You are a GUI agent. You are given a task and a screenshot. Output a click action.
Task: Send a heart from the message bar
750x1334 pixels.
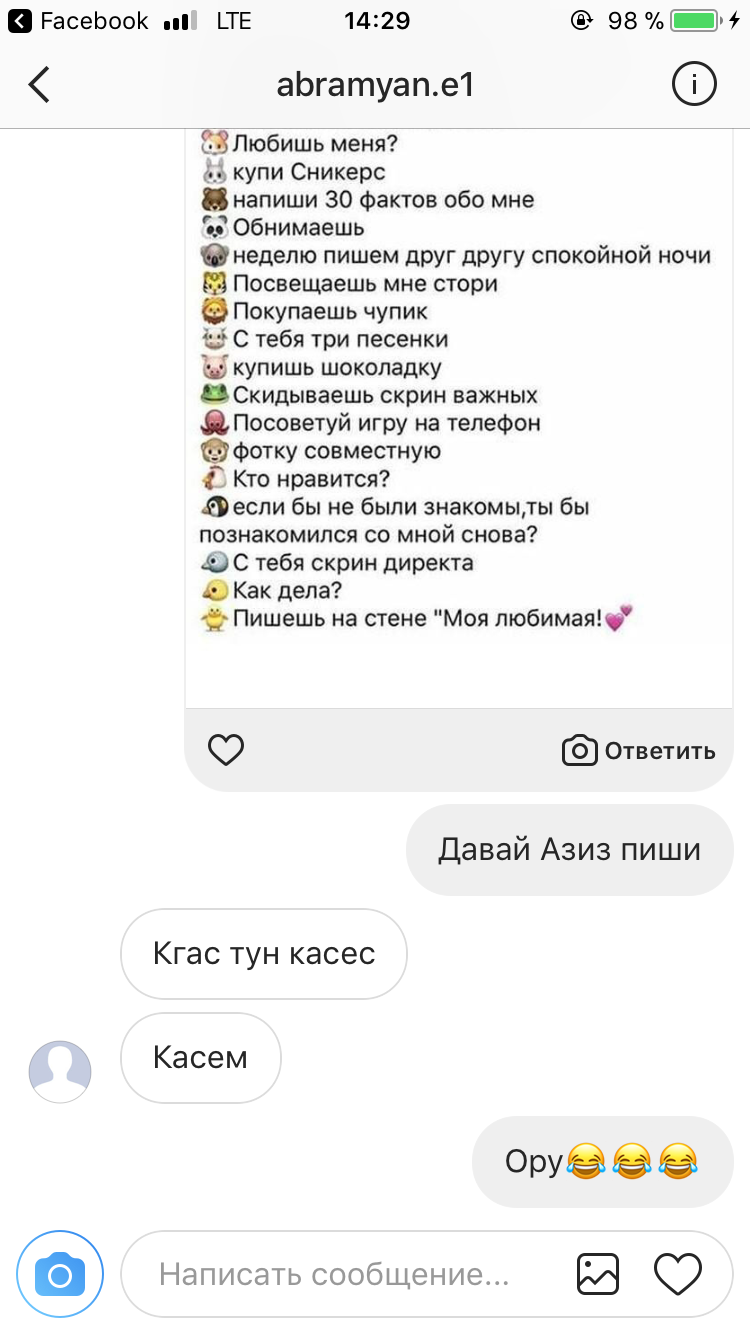click(678, 1274)
